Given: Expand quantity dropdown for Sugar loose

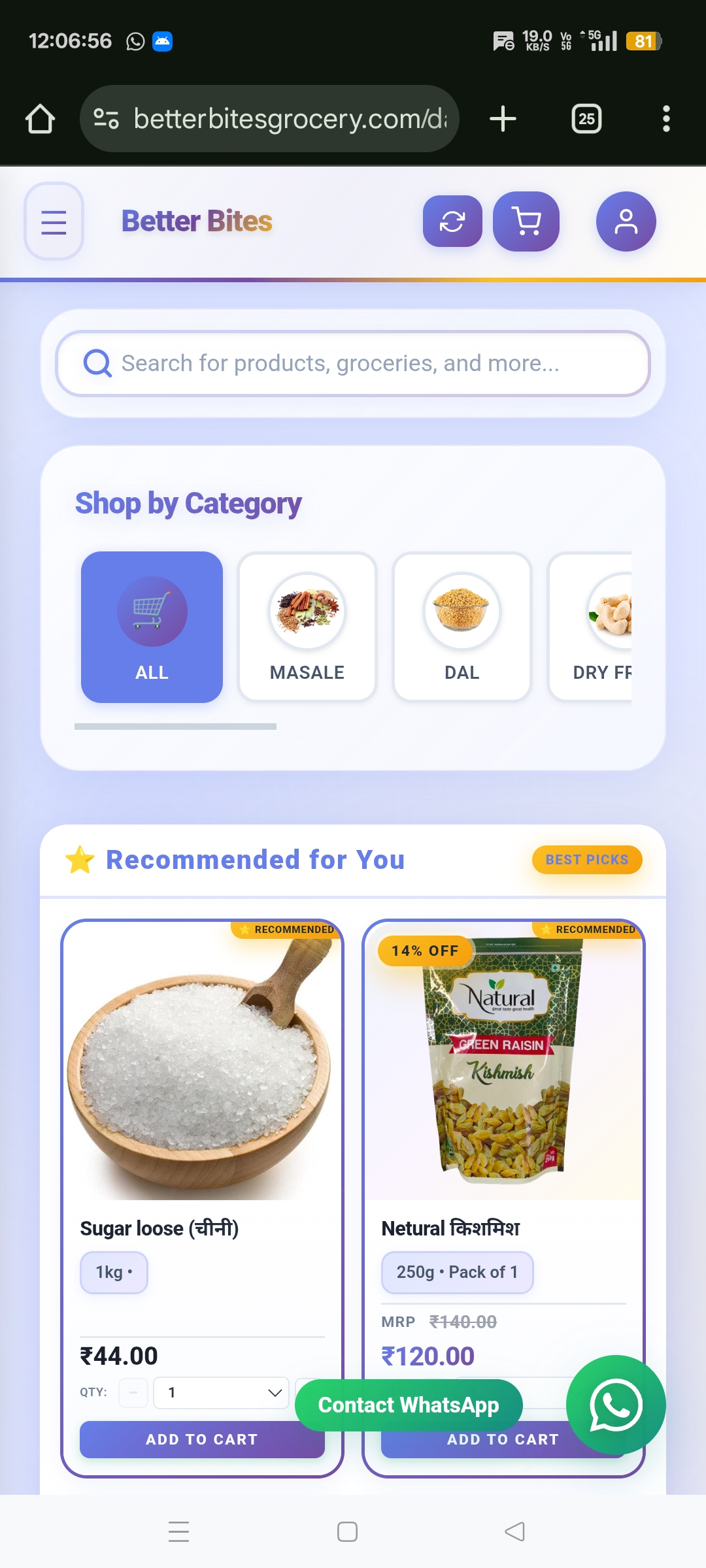Looking at the screenshot, I should pyautogui.click(x=221, y=1393).
